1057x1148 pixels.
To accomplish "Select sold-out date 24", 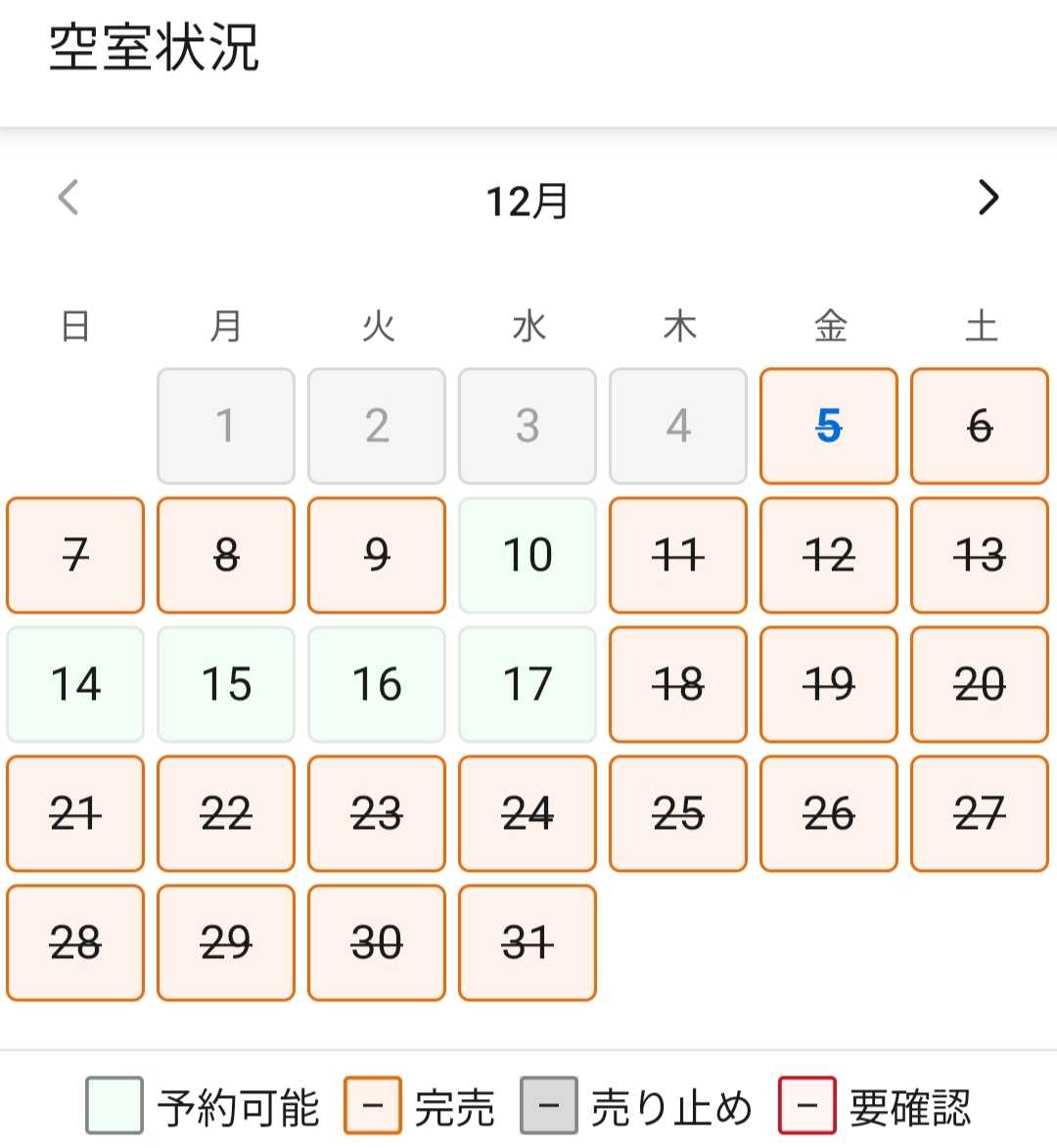I will [x=528, y=813].
